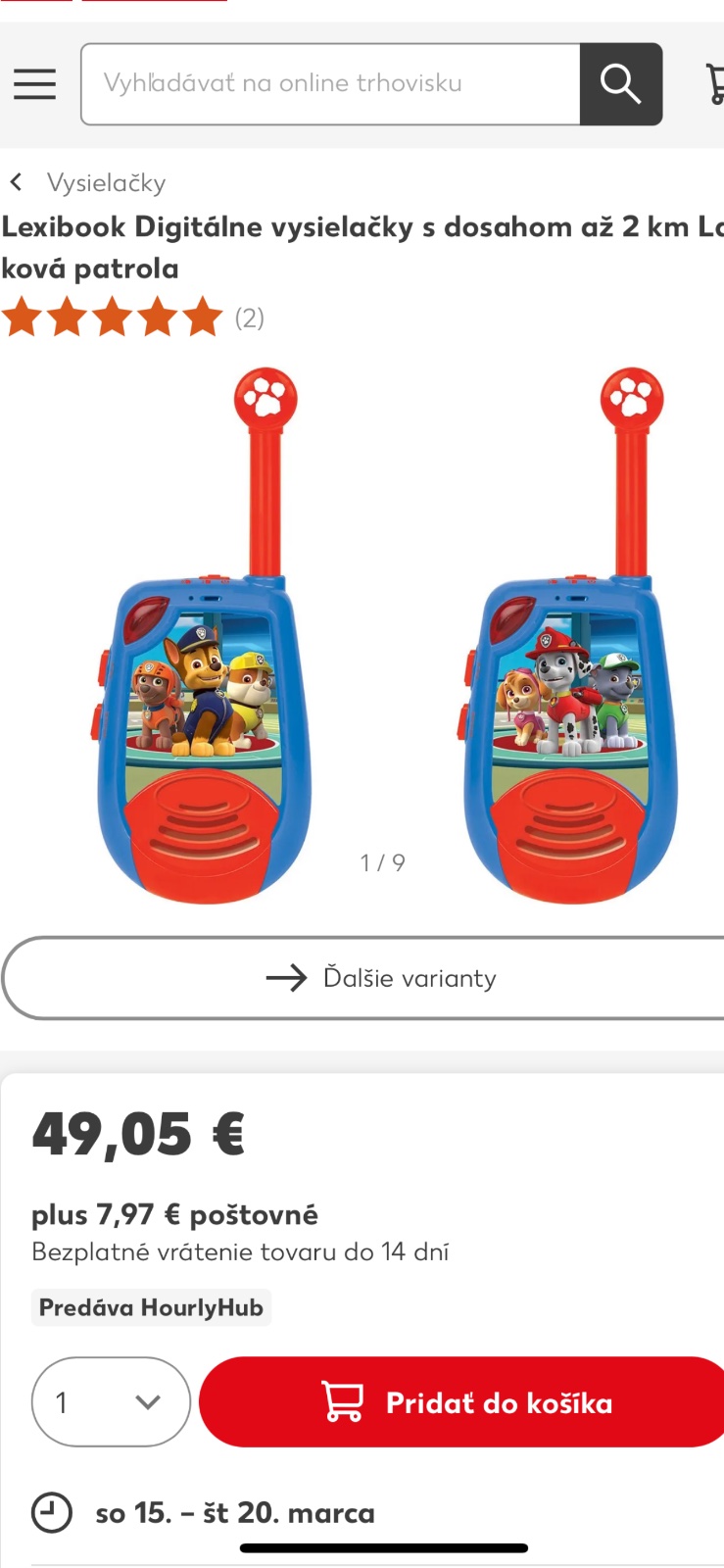This screenshot has width=724, height=1568.
Task: Tap the magnifier search button
Action: pos(620,84)
